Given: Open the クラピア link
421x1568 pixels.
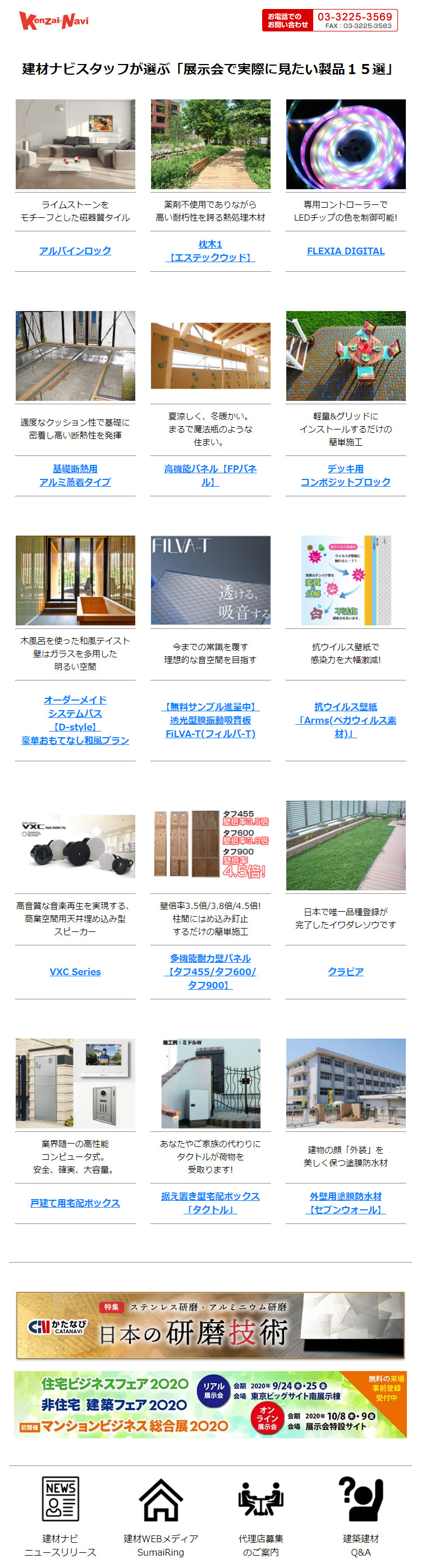Looking at the screenshot, I should (345, 971).
